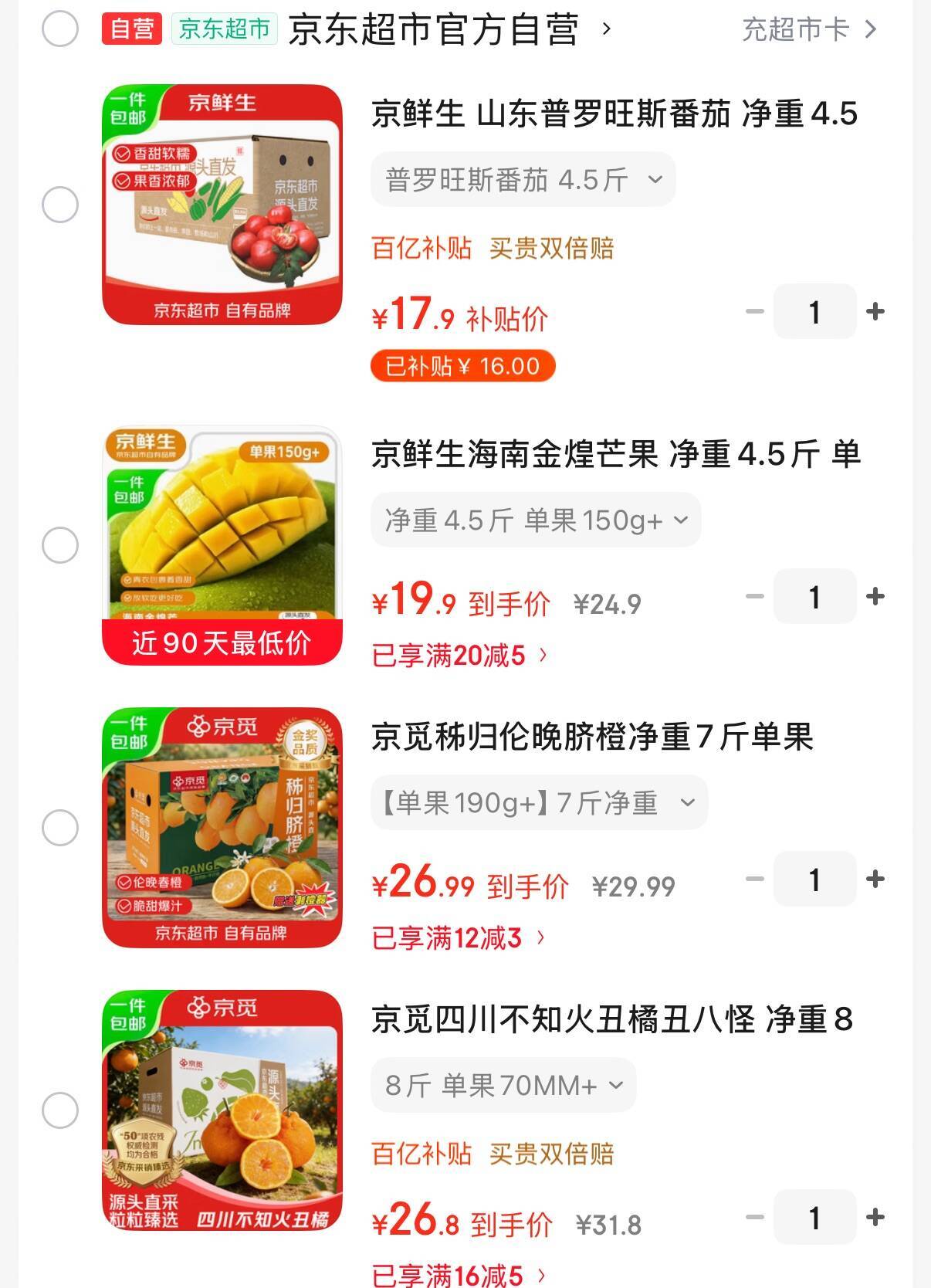The height and width of the screenshot is (1288, 931).
Task: View 已享满12减3 promotion details
Action: (458, 939)
